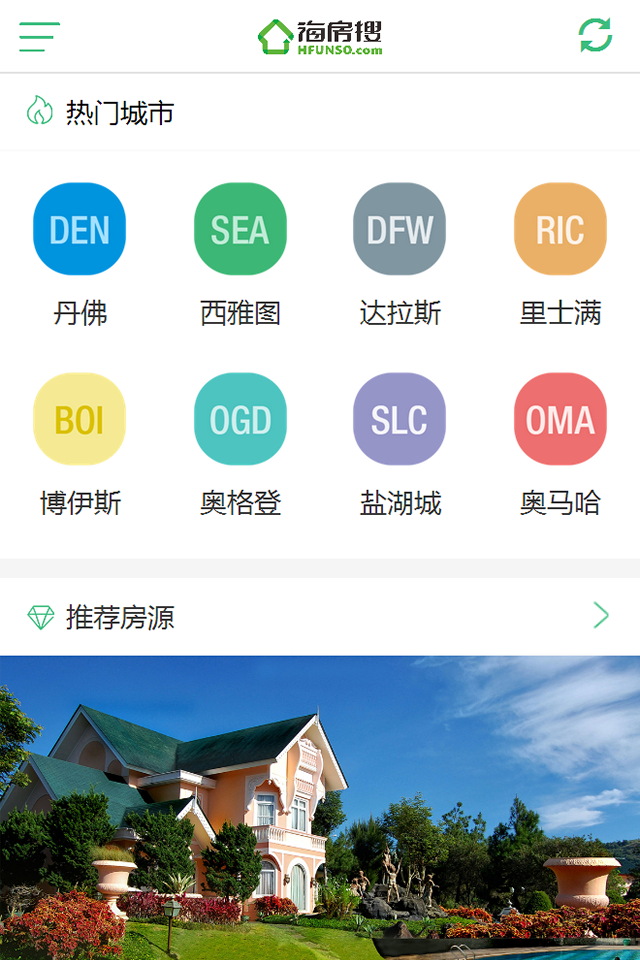Expand 推荐房源 with the chevron arrow
The image size is (640, 960).
click(600, 615)
